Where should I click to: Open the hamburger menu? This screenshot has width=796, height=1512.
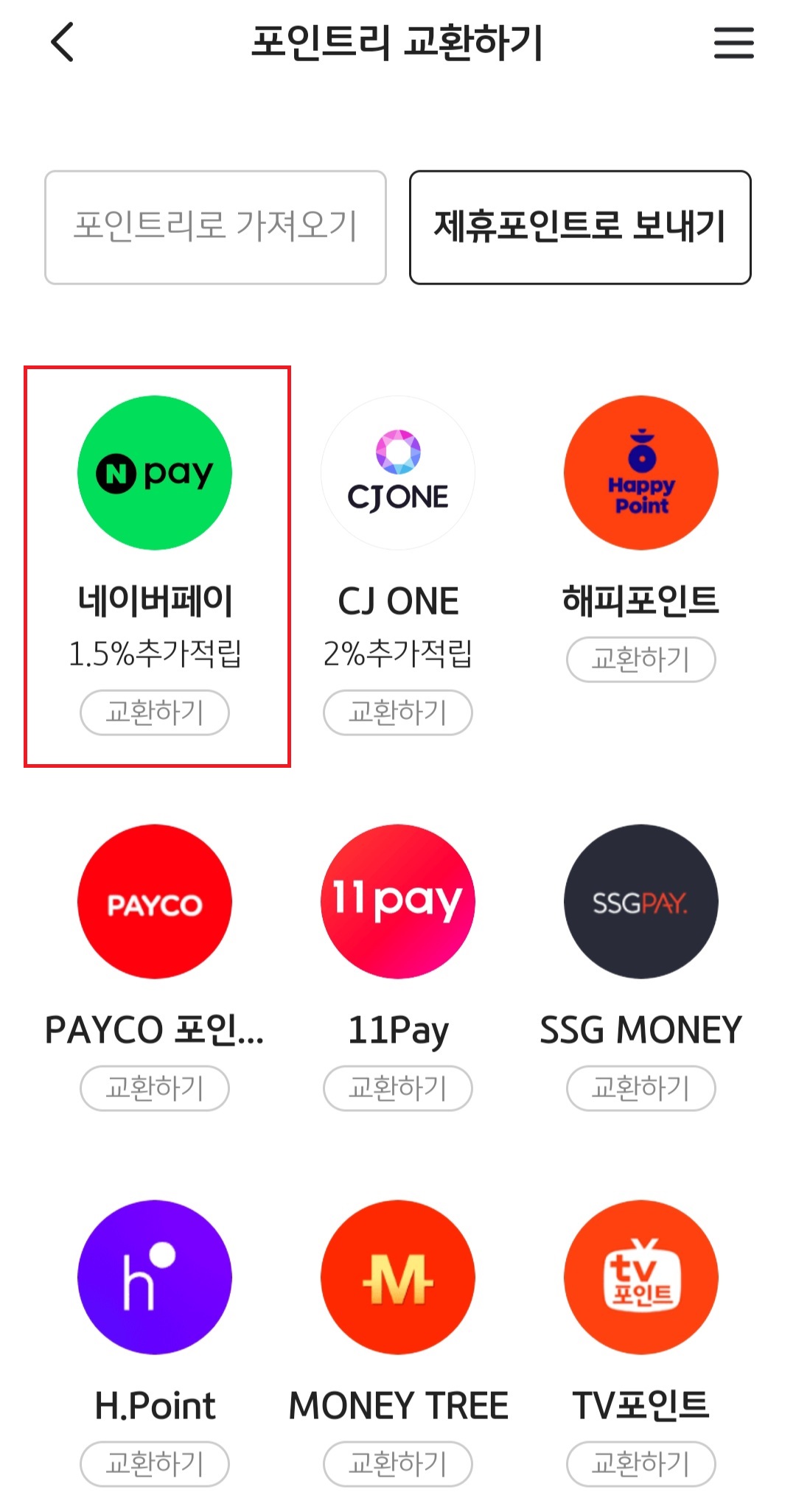[732, 43]
